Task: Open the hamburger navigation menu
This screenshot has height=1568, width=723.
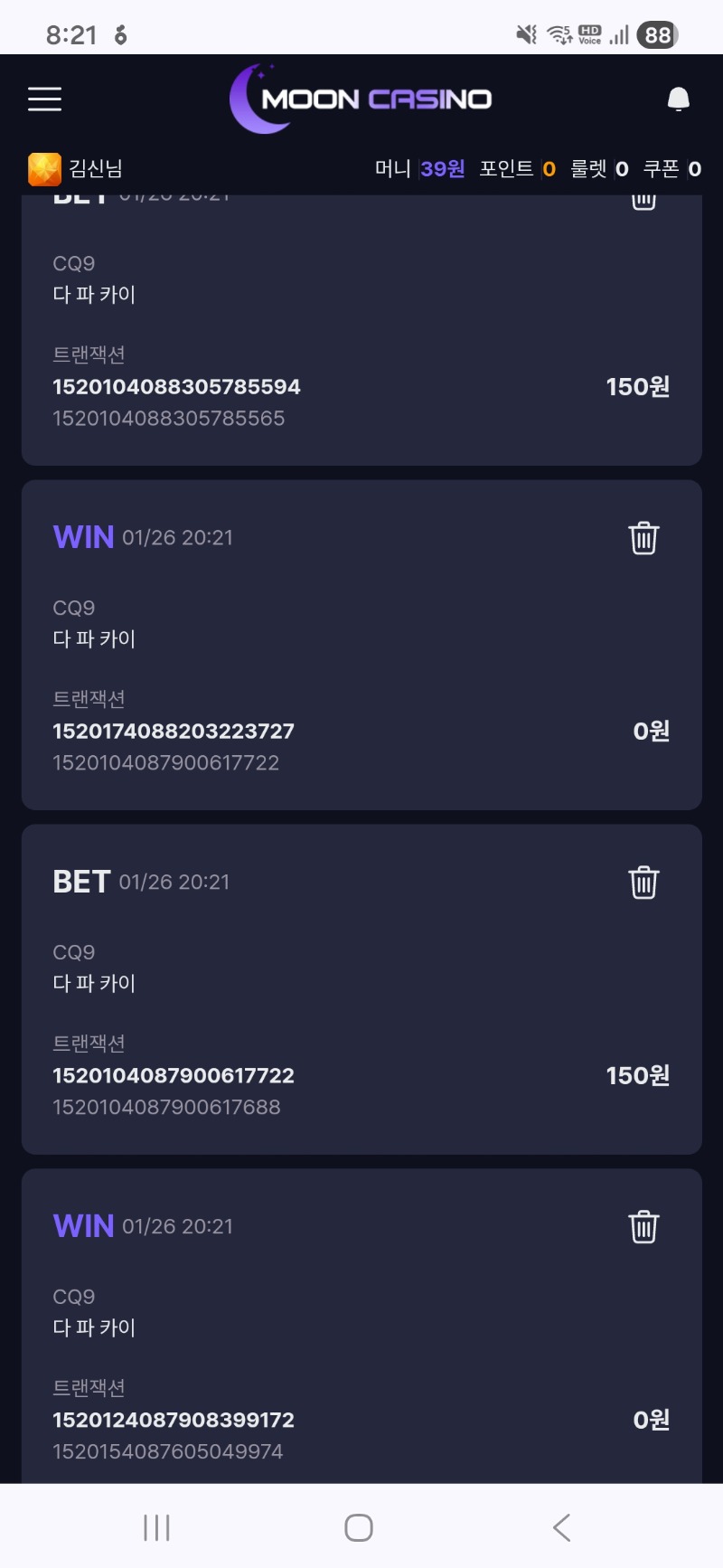Action: [44, 99]
